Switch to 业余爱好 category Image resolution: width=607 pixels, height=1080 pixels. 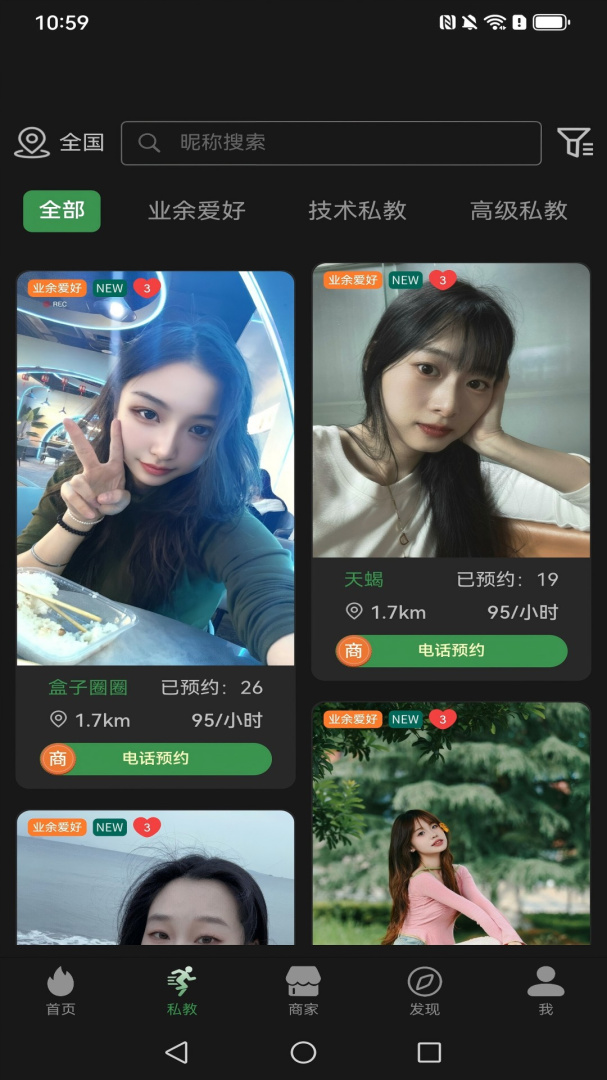tap(196, 211)
